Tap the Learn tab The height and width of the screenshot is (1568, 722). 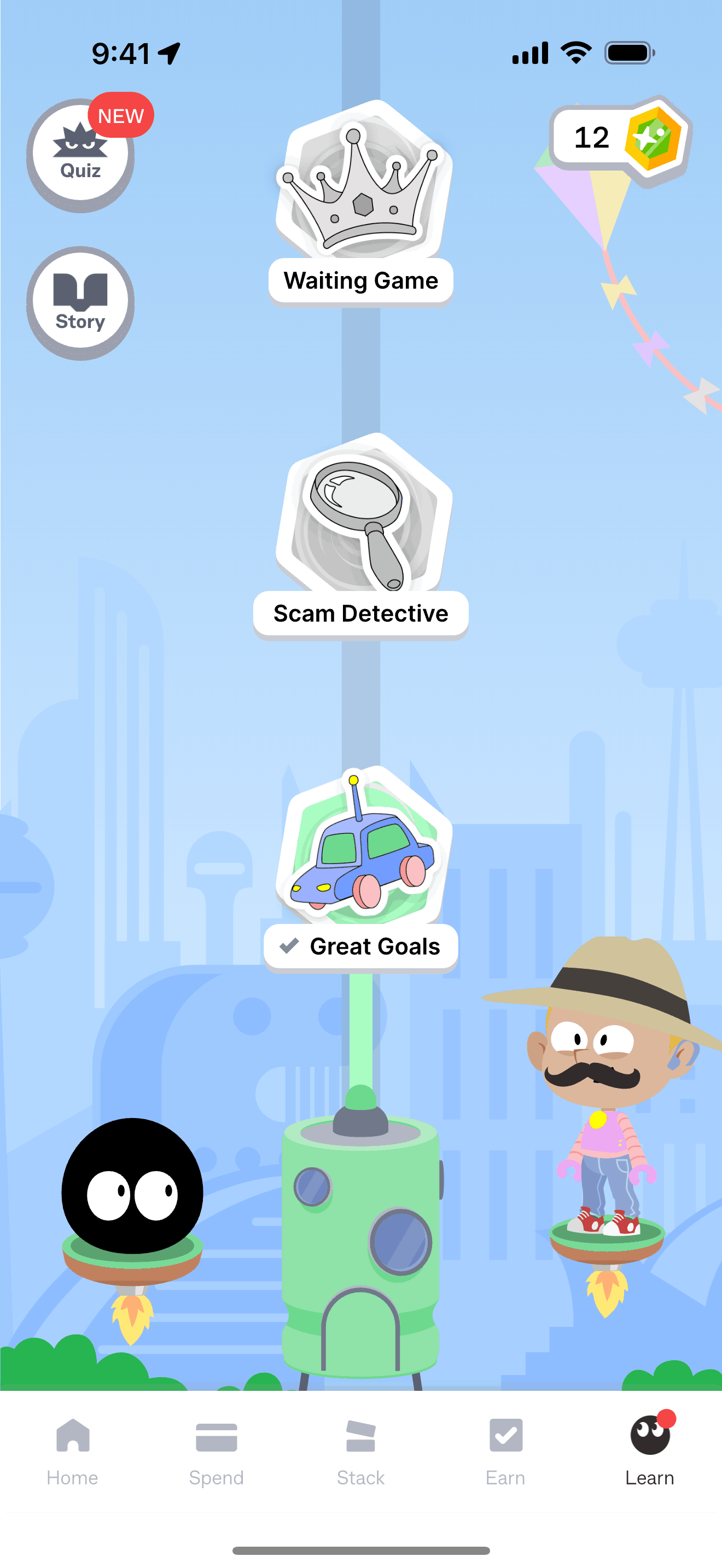(650, 1452)
